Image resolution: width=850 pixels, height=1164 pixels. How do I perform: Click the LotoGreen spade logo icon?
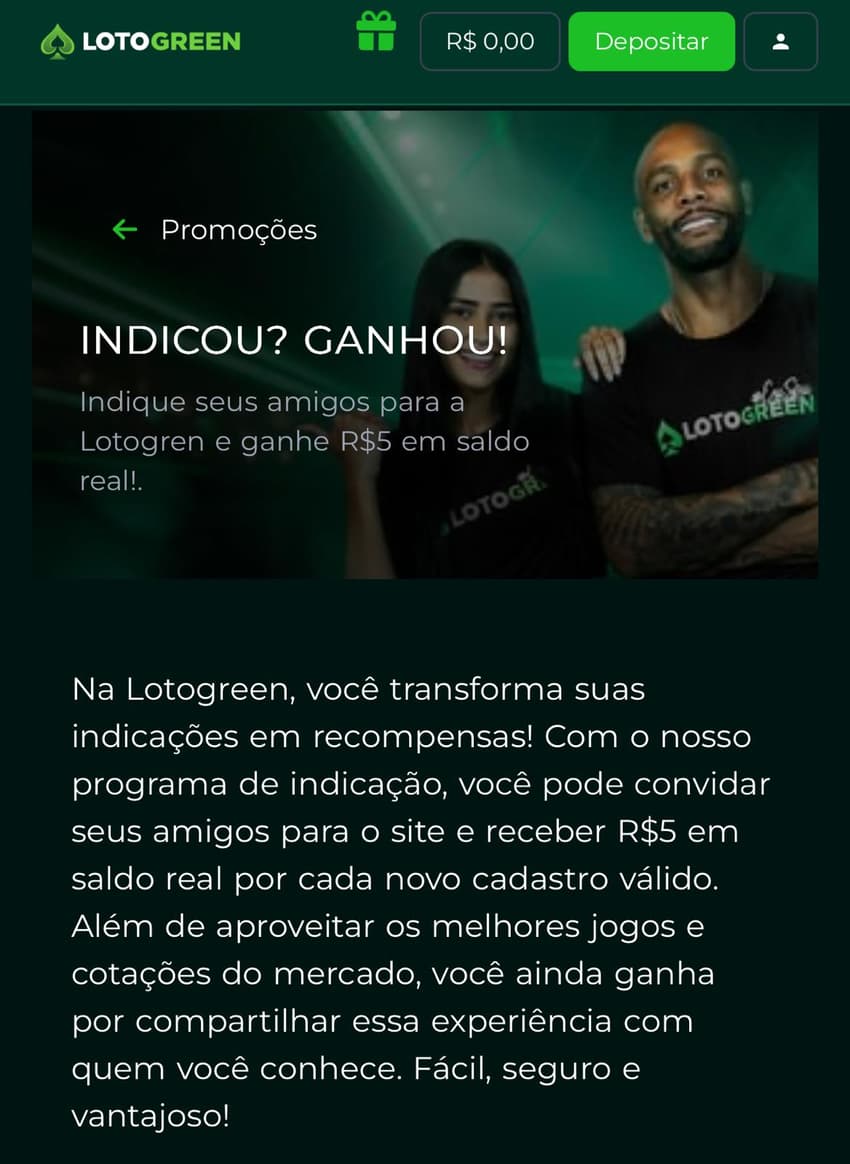60,41
